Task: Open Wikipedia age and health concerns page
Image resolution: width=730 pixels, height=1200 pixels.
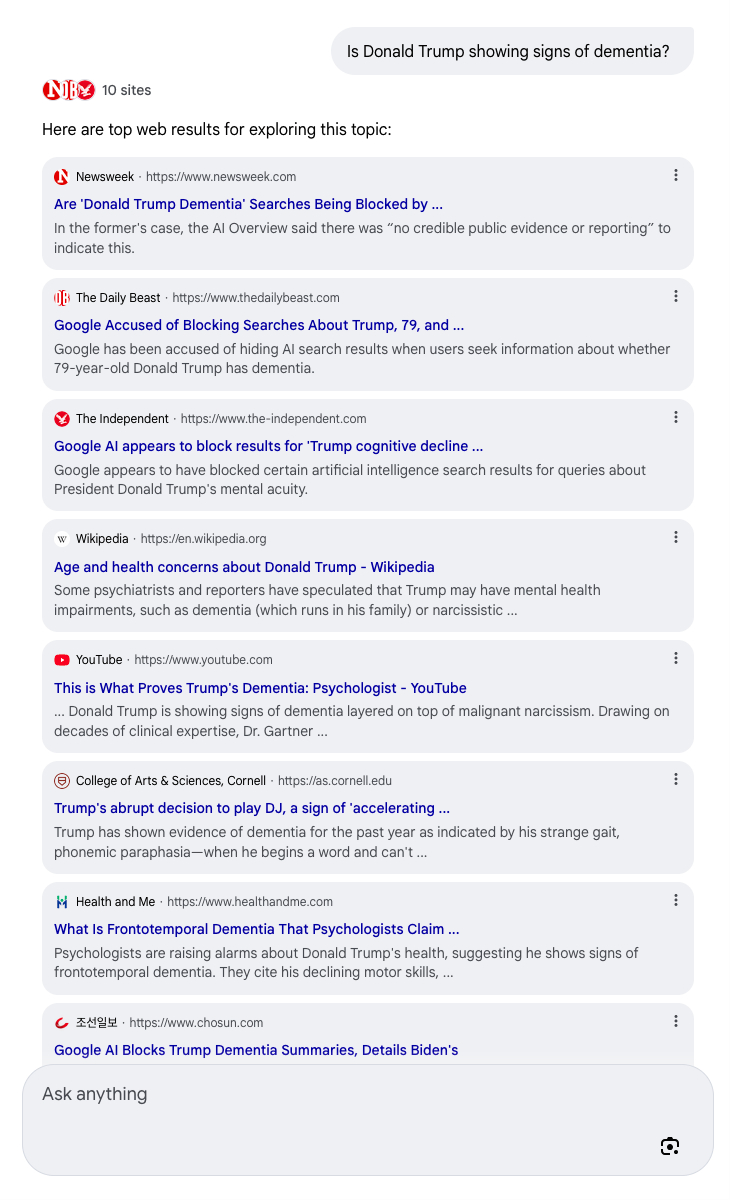Action: click(244, 567)
